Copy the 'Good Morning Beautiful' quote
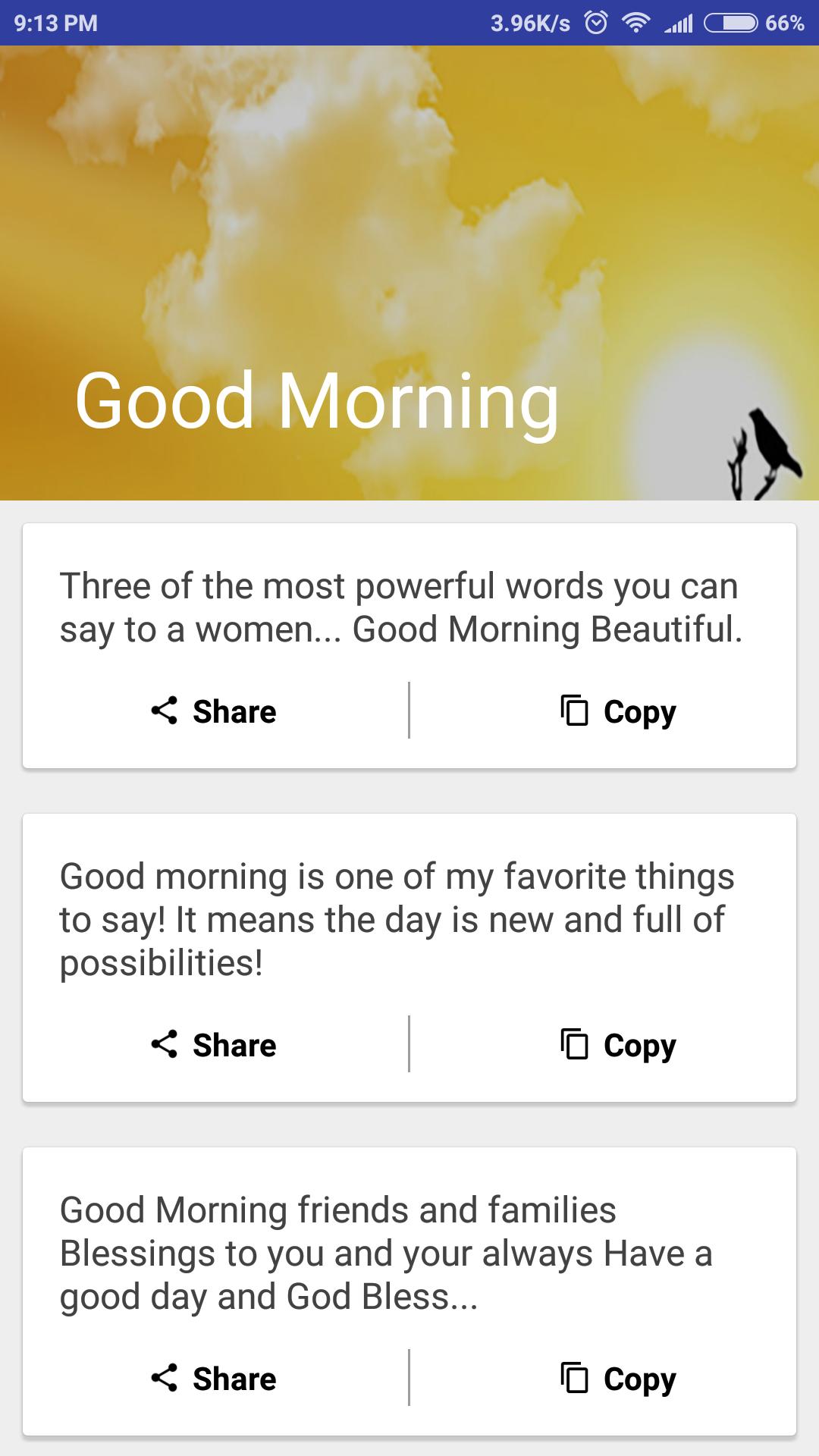This screenshot has height=1456, width=819. [x=618, y=711]
